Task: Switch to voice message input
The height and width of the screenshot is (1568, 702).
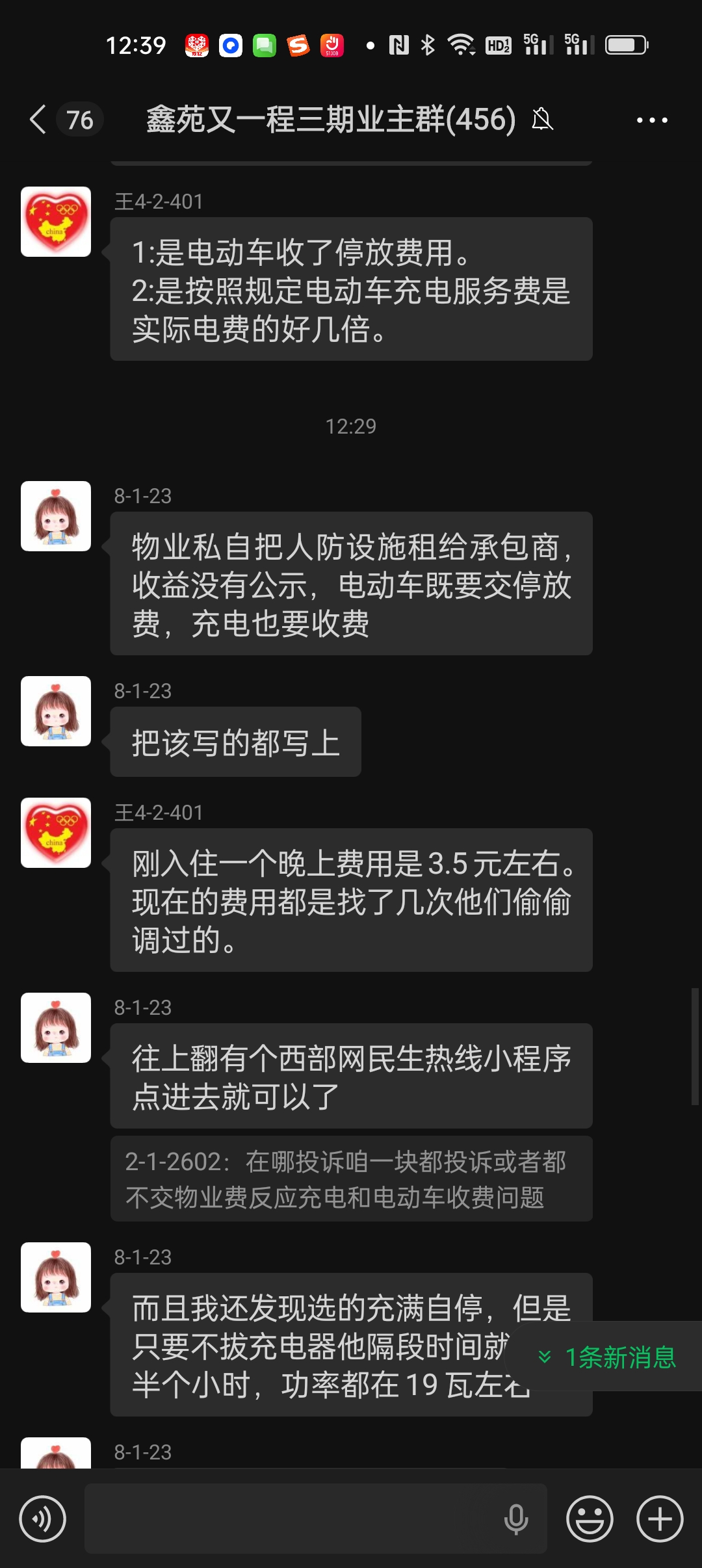Action: pyautogui.click(x=43, y=1519)
